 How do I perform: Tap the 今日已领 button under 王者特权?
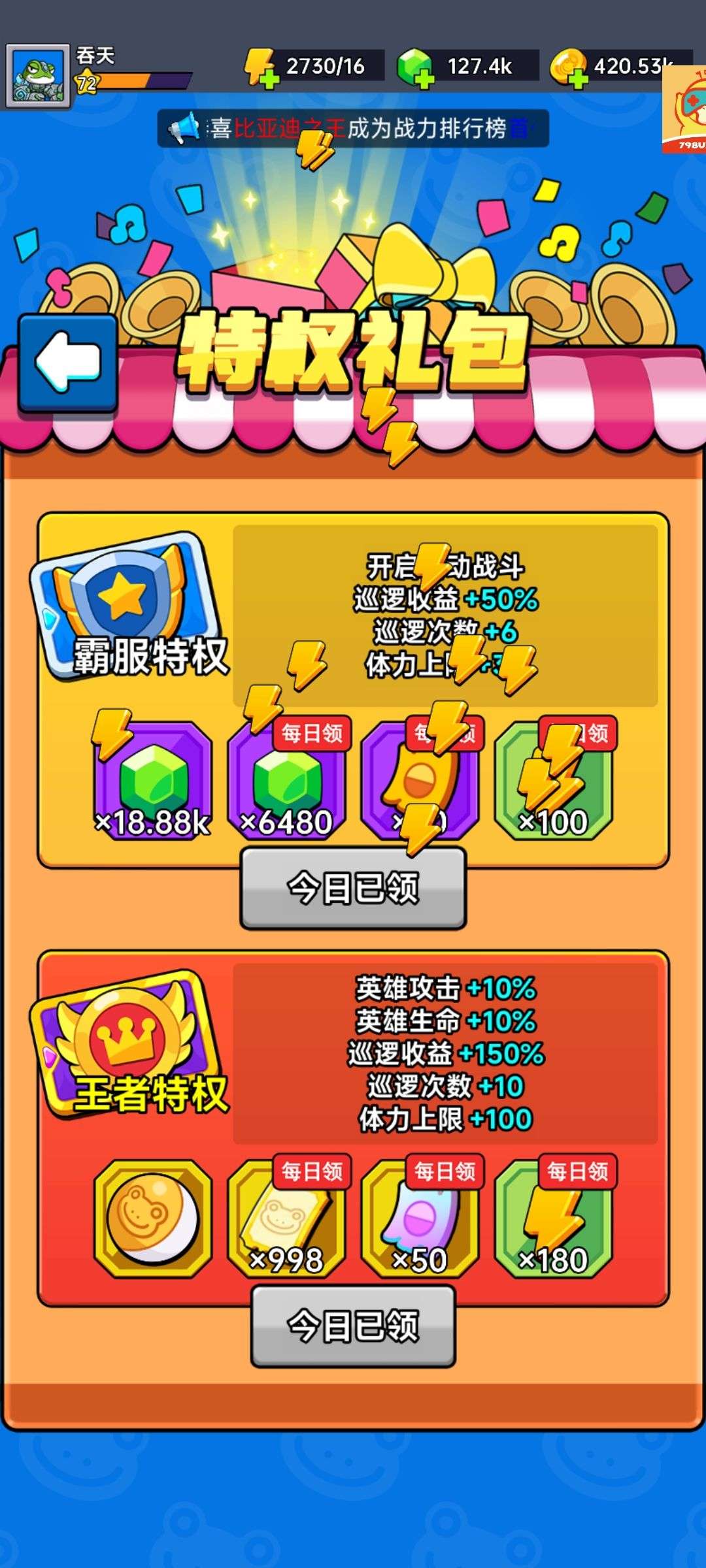click(353, 1326)
